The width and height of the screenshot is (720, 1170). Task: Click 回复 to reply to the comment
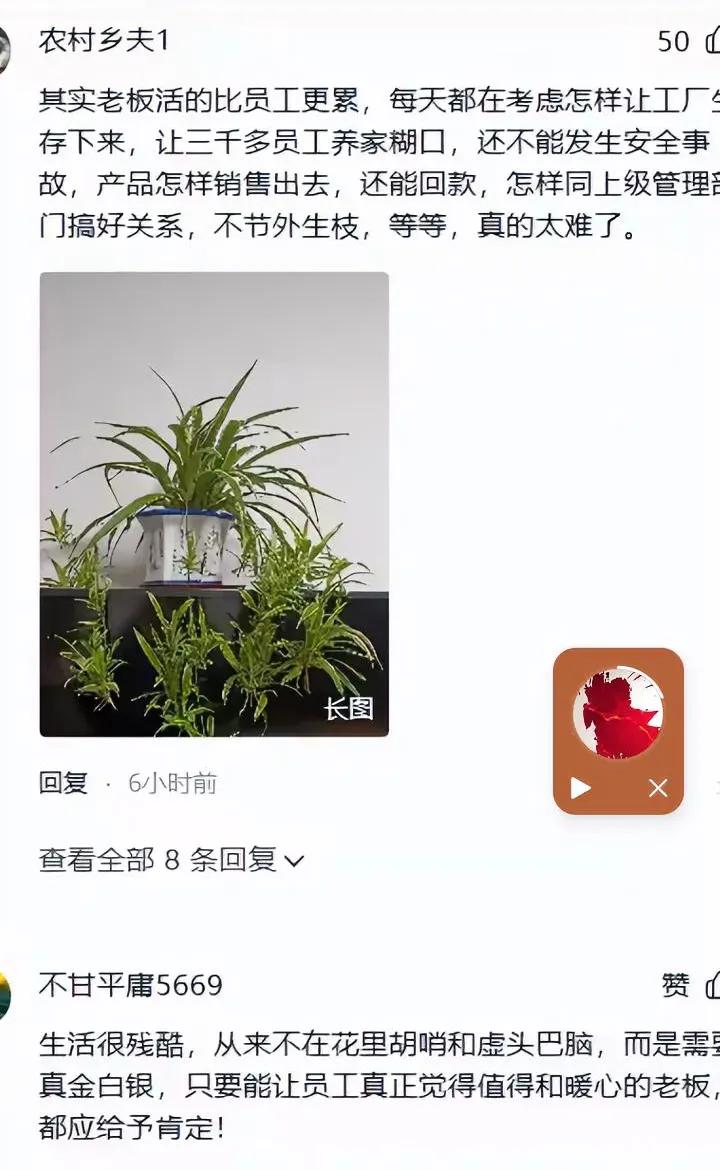click(62, 785)
